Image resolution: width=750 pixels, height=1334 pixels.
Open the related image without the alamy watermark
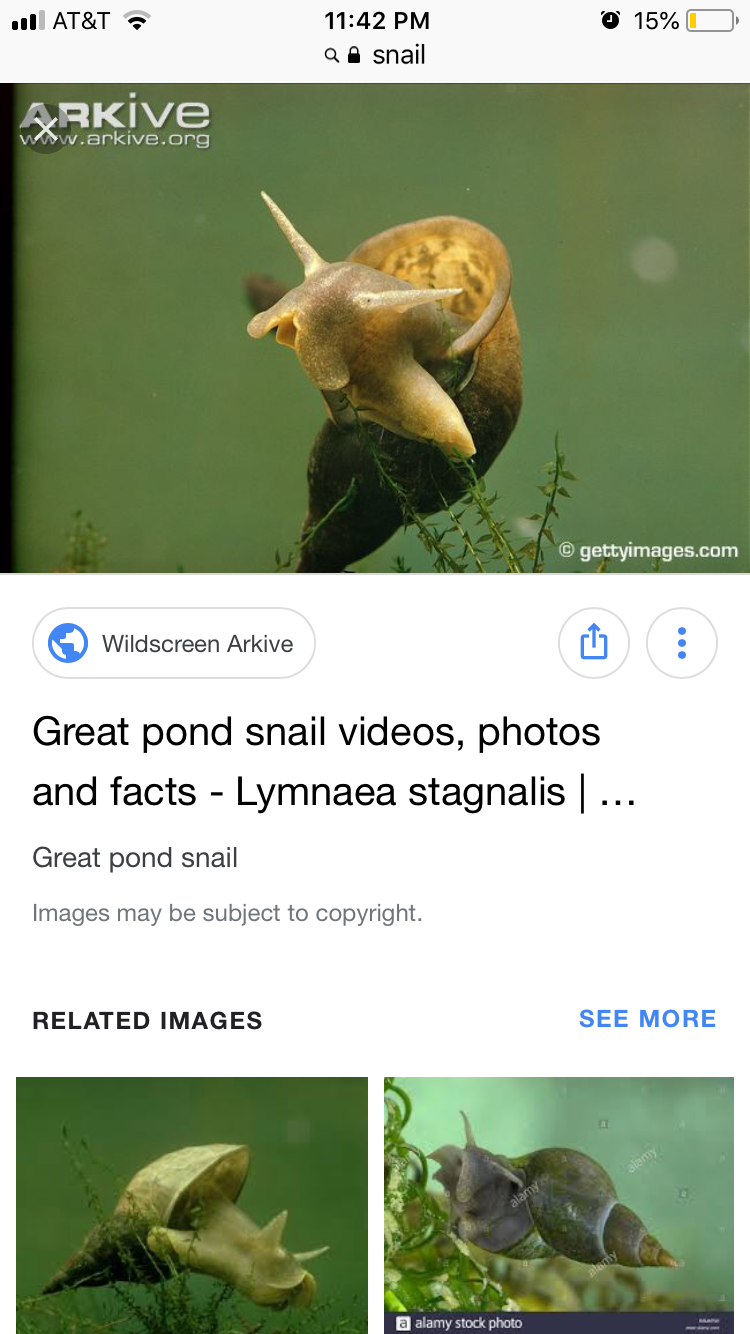192,1205
